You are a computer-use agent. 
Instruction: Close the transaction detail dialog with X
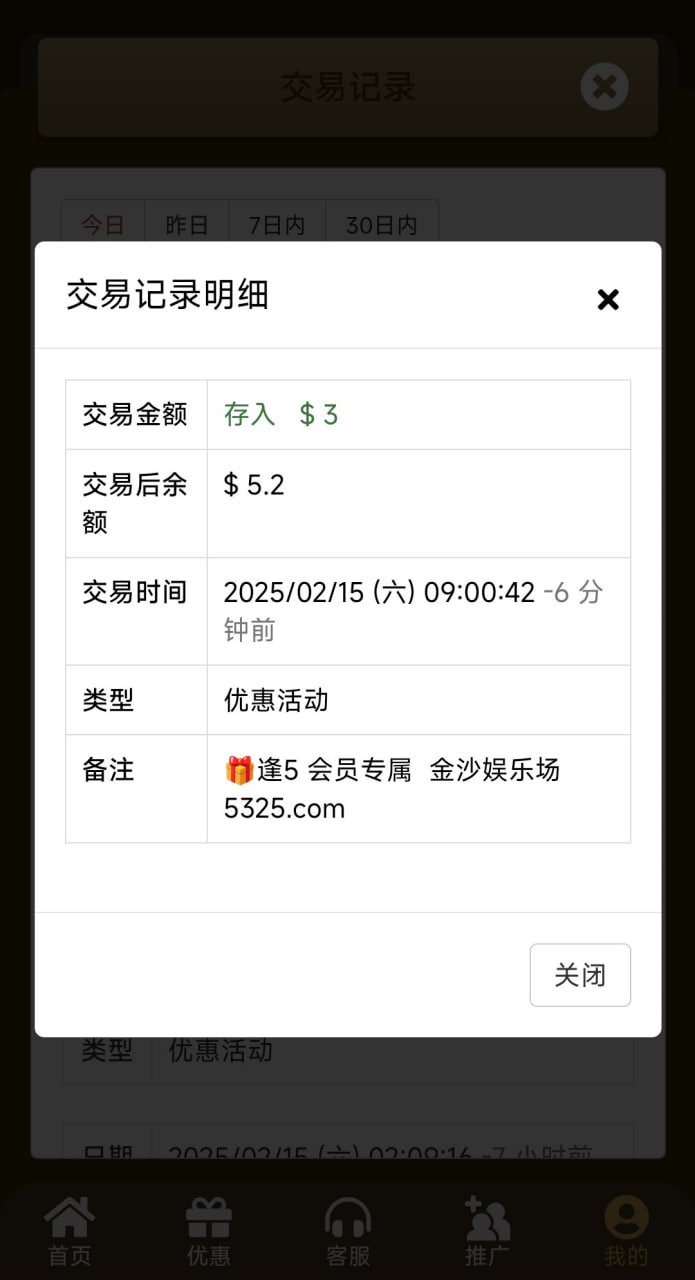pyautogui.click(x=608, y=299)
